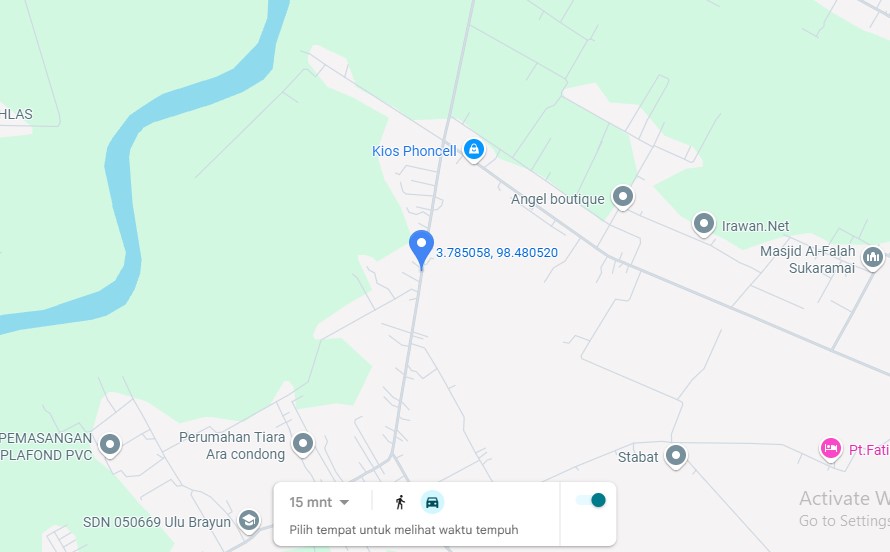This screenshot has width=890, height=552.
Task: Open Pemasangan Plafond PVC marker
Action: pos(110,443)
